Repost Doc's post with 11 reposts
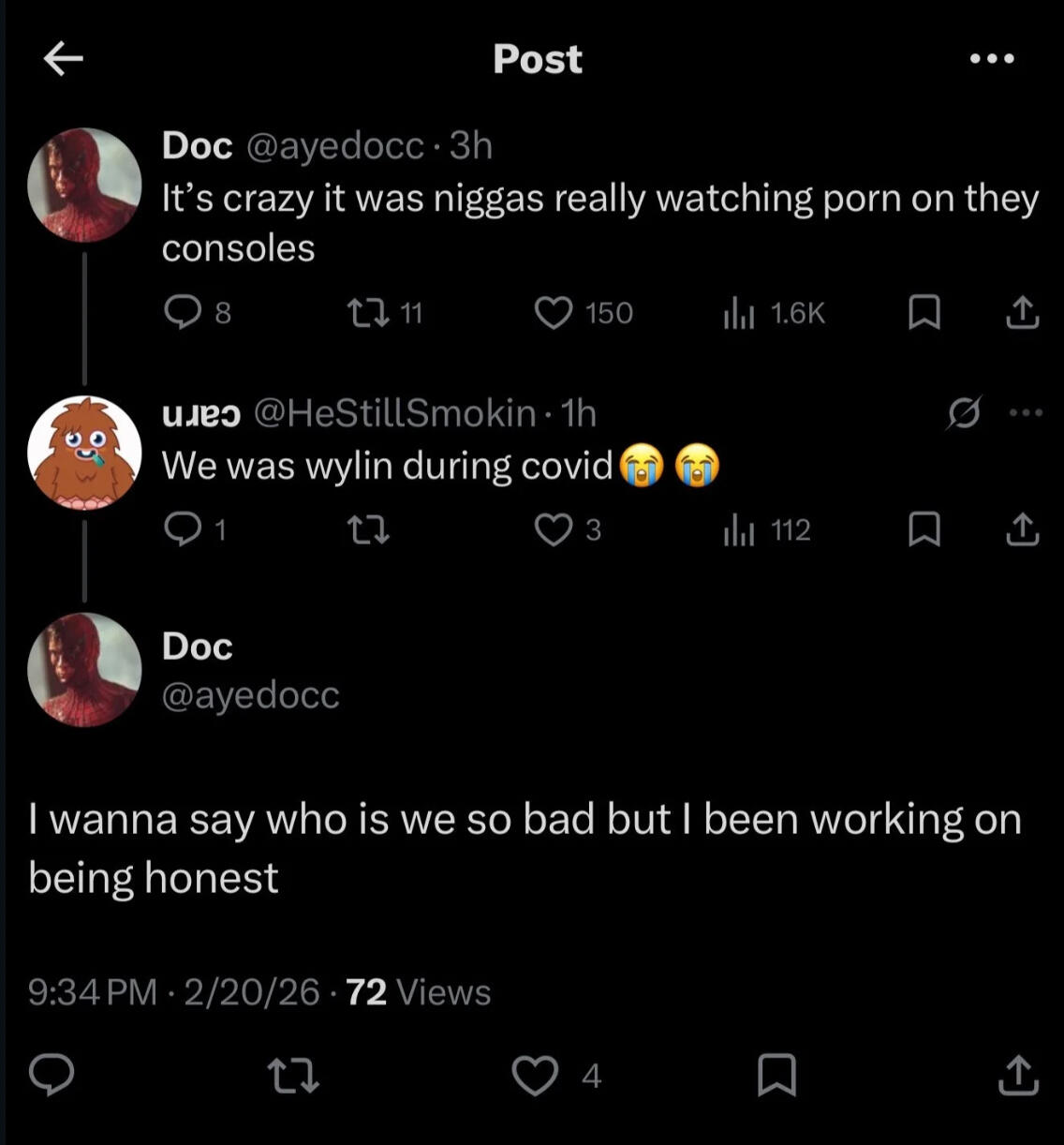Screen dimensions: 1064x1145 362,312
